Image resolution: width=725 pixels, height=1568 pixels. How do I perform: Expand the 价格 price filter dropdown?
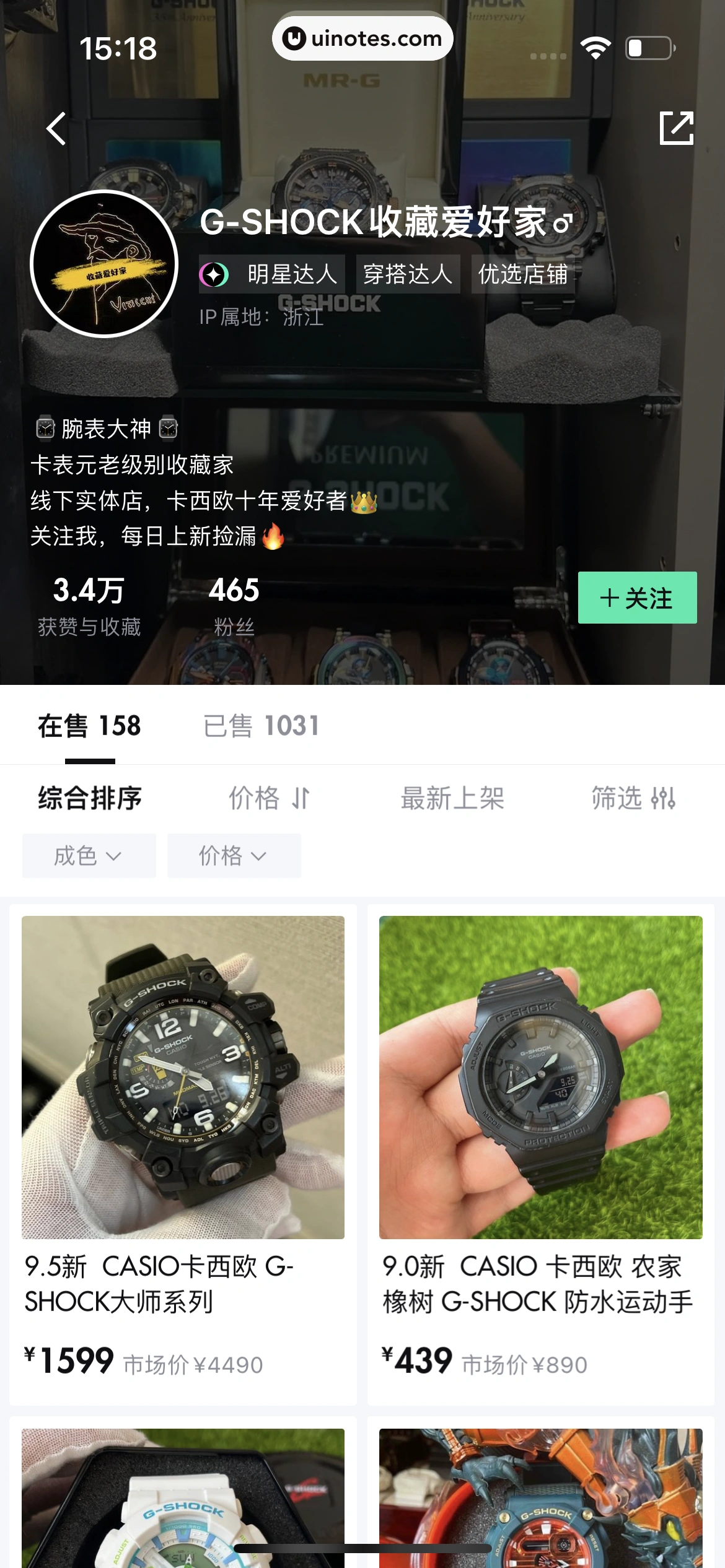pyautogui.click(x=234, y=855)
